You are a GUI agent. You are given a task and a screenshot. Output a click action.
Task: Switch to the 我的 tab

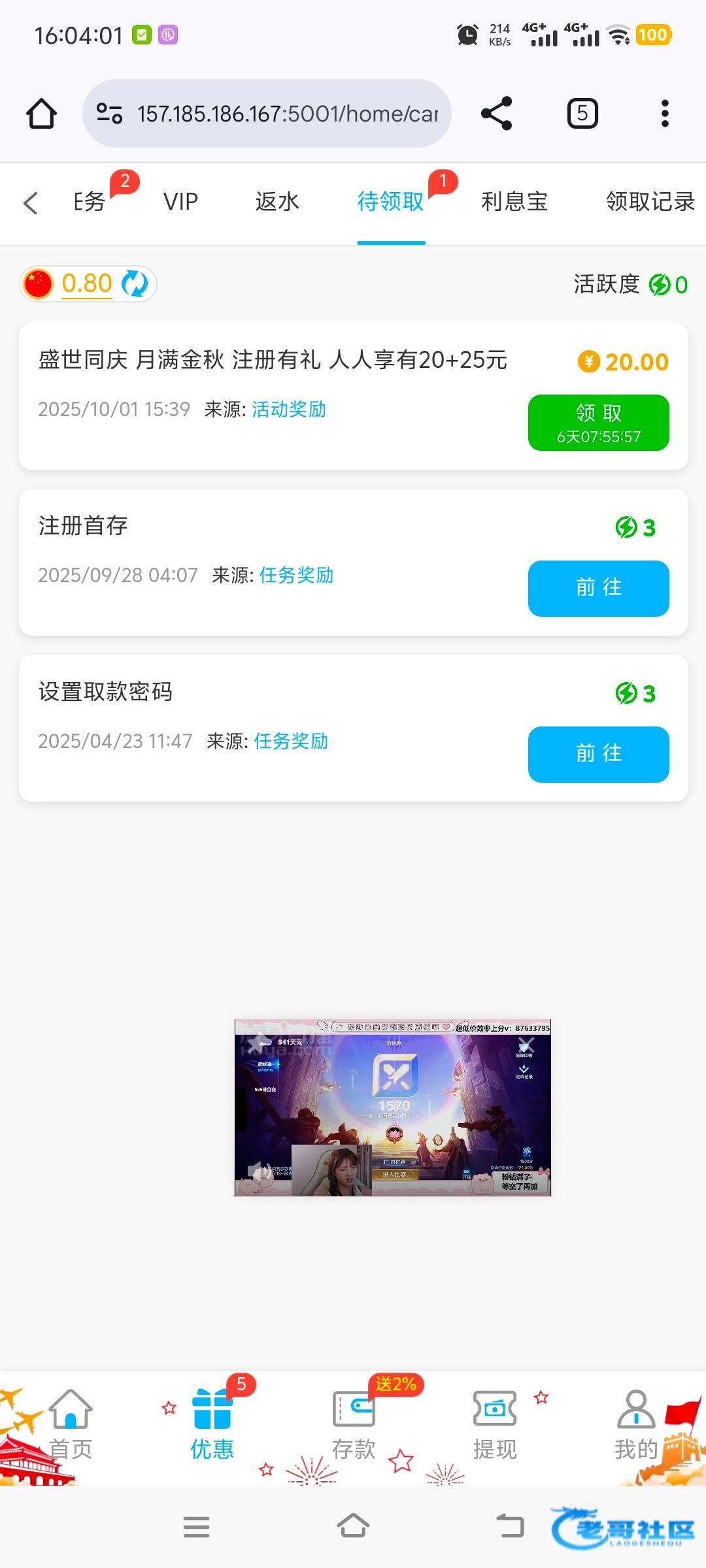point(635,1426)
